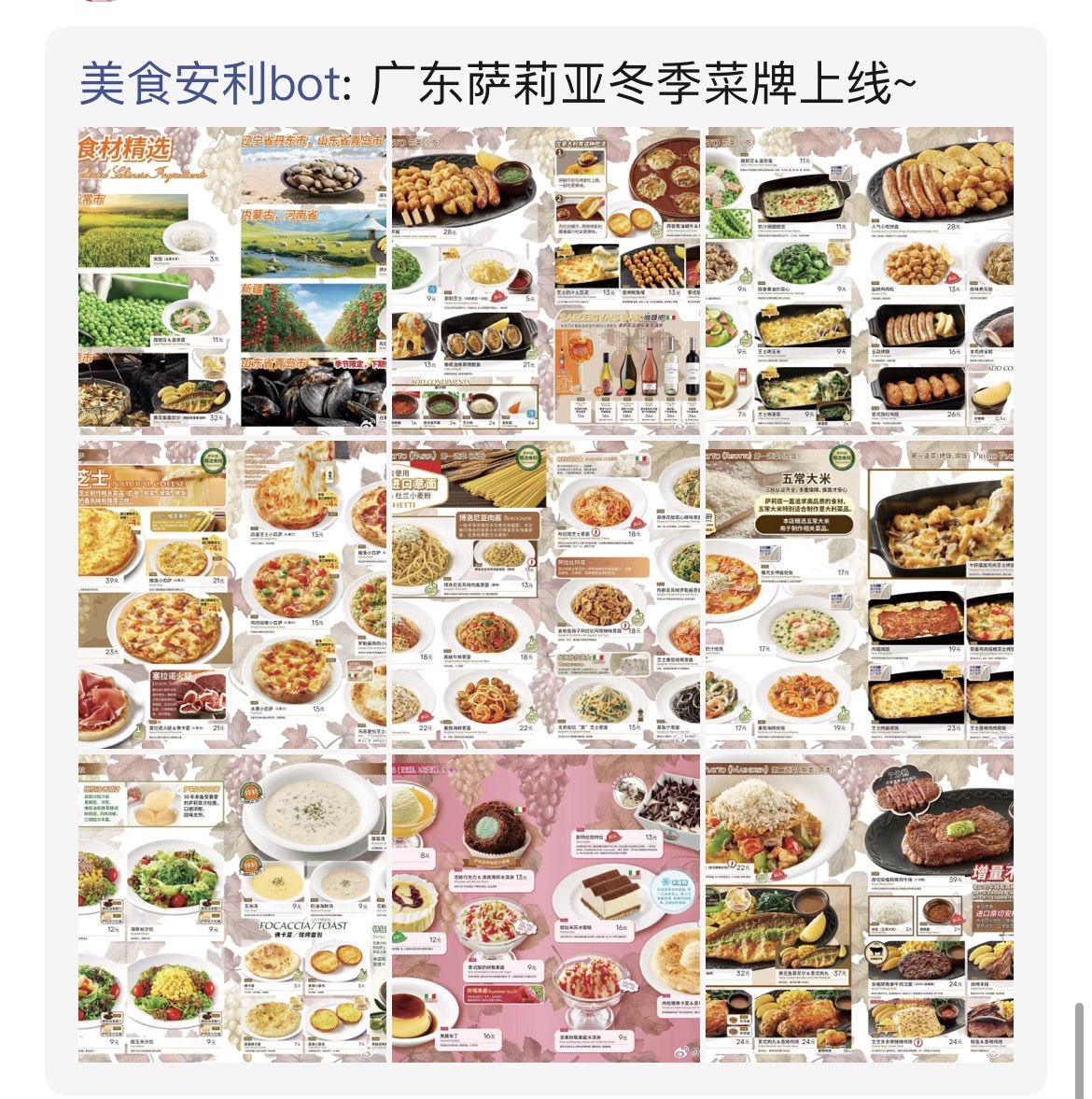The height and width of the screenshot is (1099, 1092).
Task: Open the 食材精选 ingredients menu image
Action: pos(231,280)
